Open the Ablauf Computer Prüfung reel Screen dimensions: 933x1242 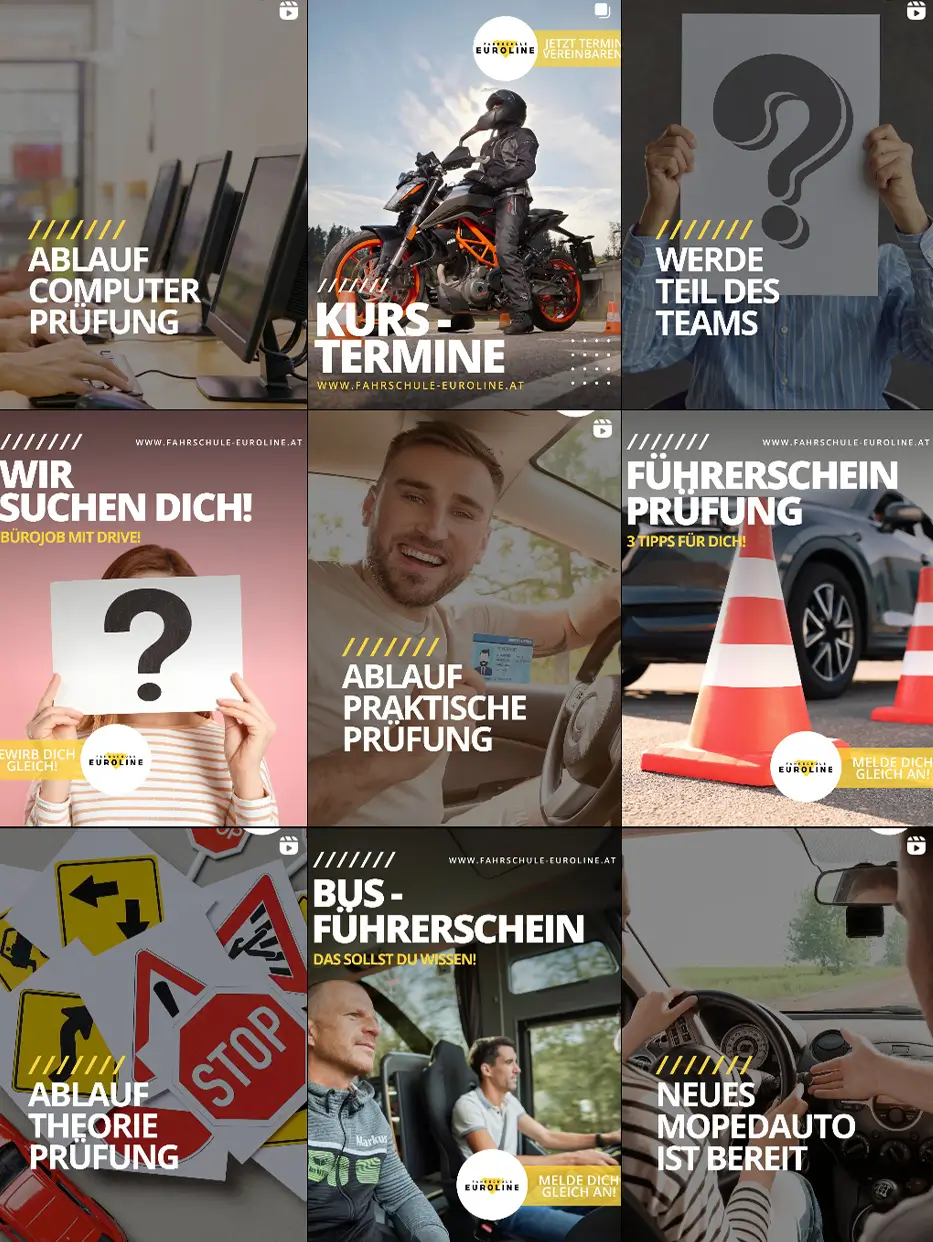click(x=153, y=204)
